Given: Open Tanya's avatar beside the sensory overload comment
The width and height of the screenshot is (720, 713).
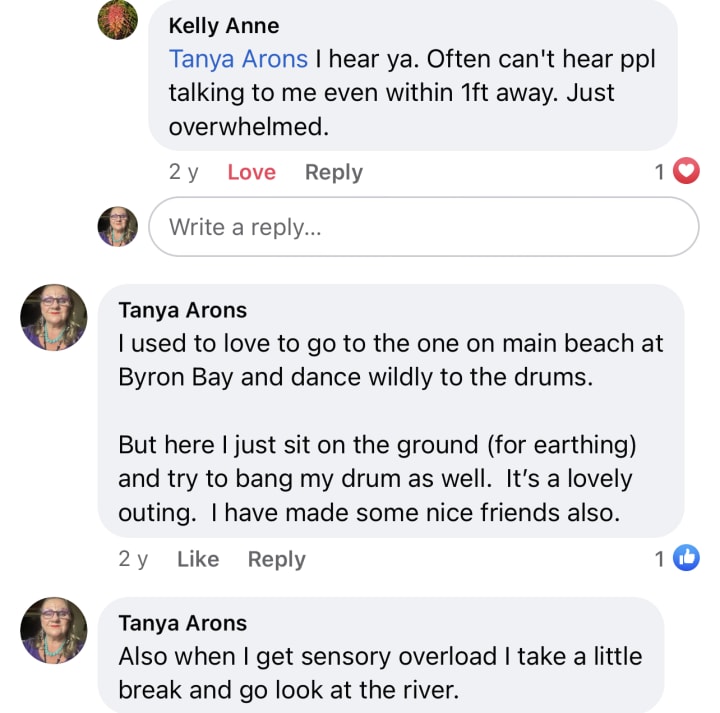Looking at the screenshot, I should pyautogui.click(x=54, y=630).
